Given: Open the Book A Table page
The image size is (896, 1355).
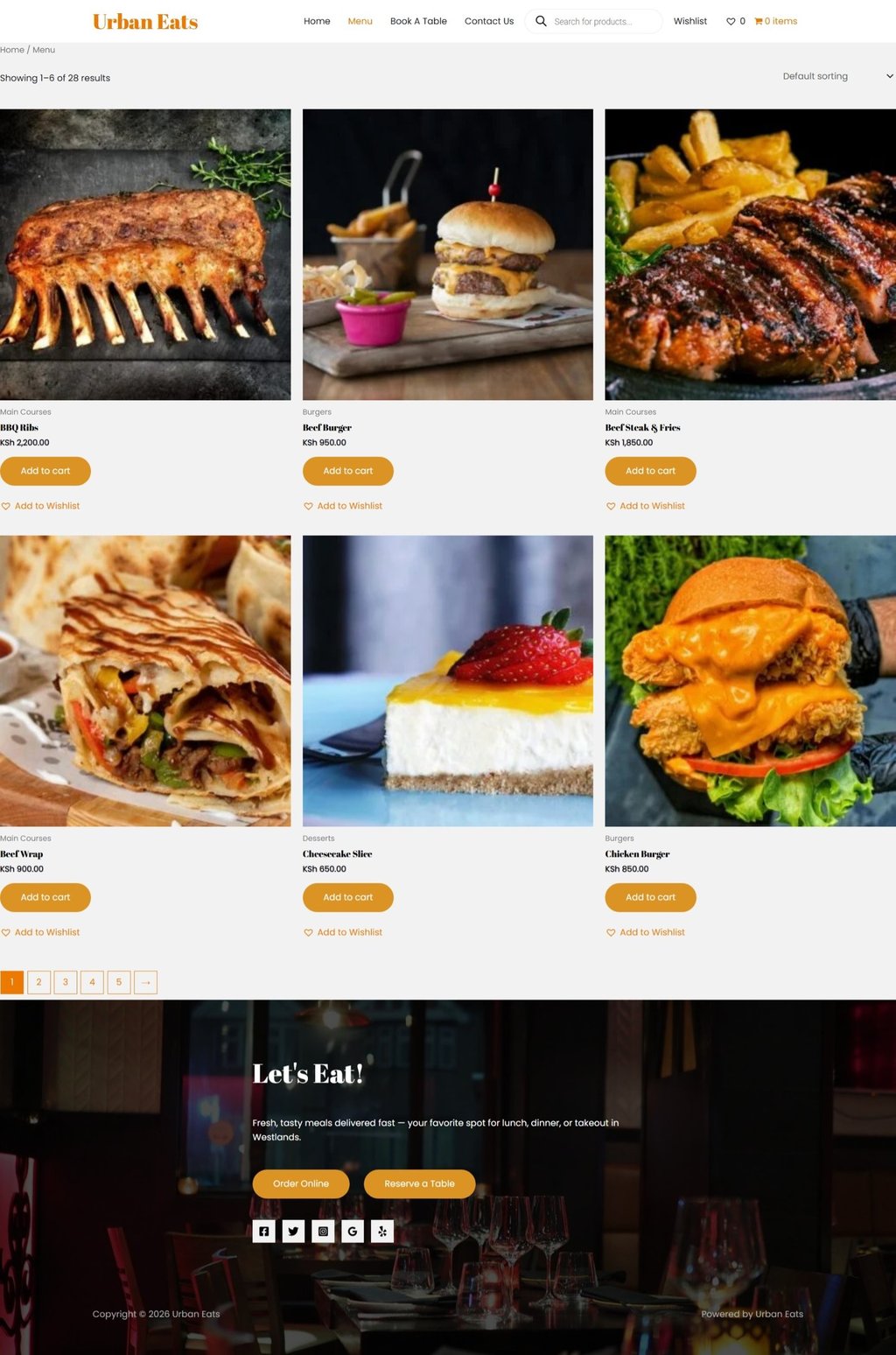Looking at the screenshot, I should pyautogui.click(x=418, y=21).
